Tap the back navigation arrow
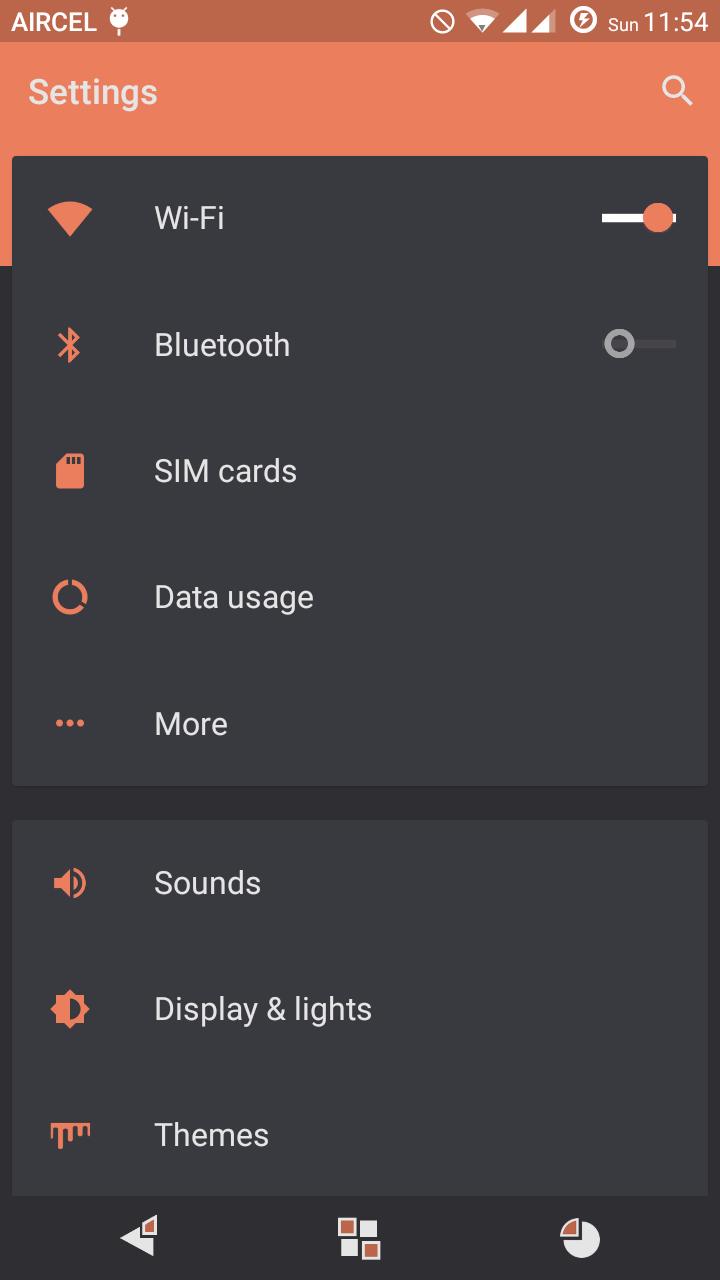 tap(140, 1237)
